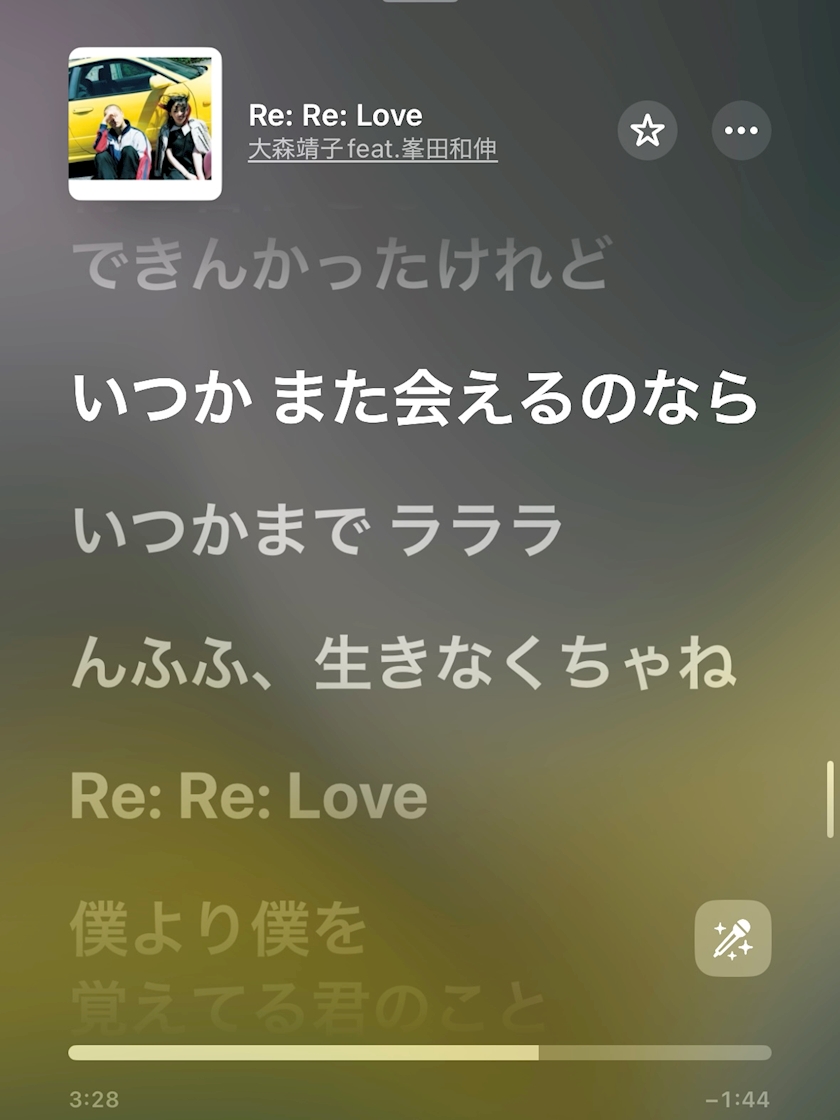
Task: Jump to lyric んふふ、生きなくちゃね
Action: coord(404,664)
